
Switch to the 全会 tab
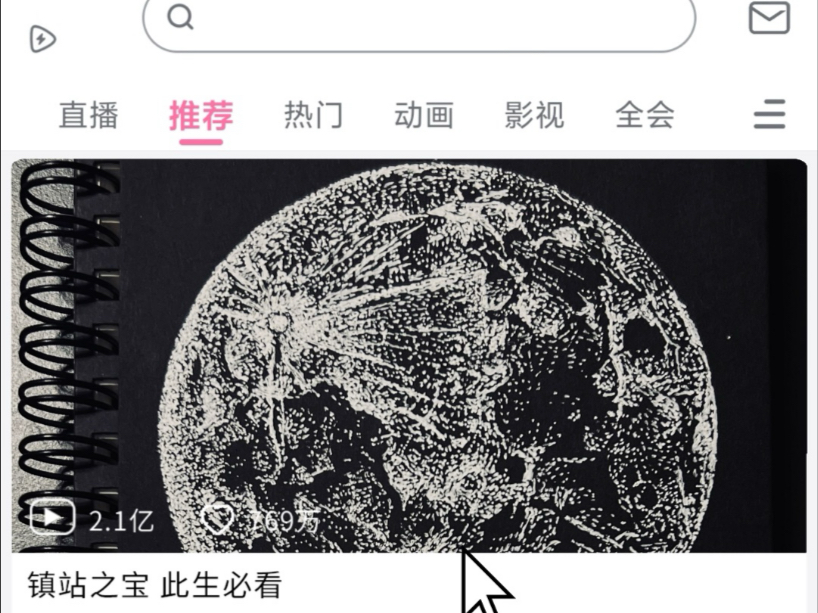[x=645, y=115]
